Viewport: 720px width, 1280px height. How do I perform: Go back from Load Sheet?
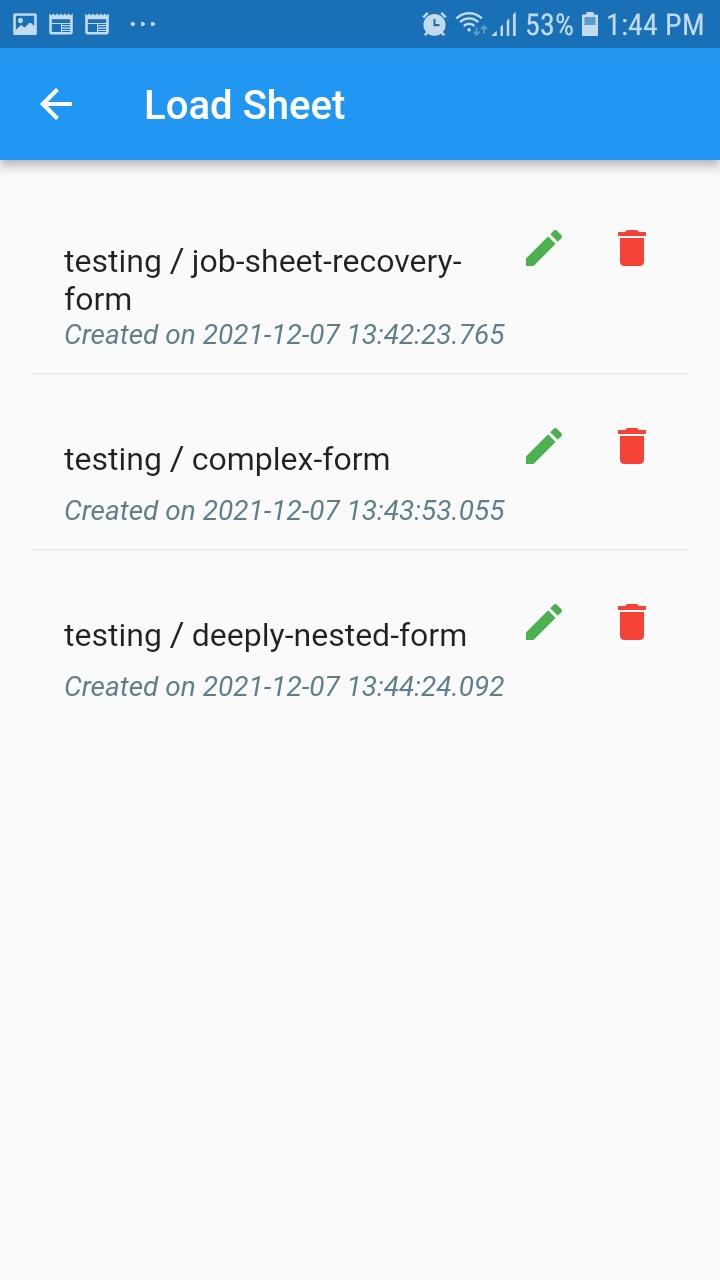[56, 104]
